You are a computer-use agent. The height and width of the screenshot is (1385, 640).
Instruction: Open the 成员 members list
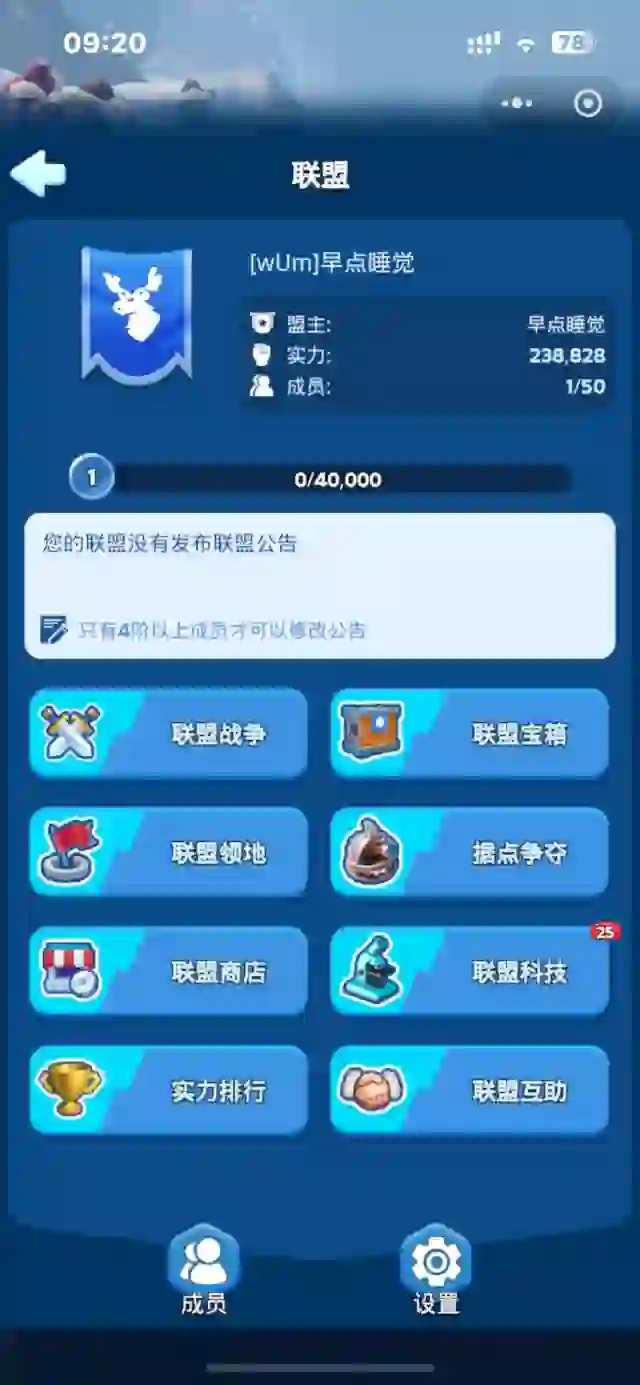click(x=204, y=1270)
